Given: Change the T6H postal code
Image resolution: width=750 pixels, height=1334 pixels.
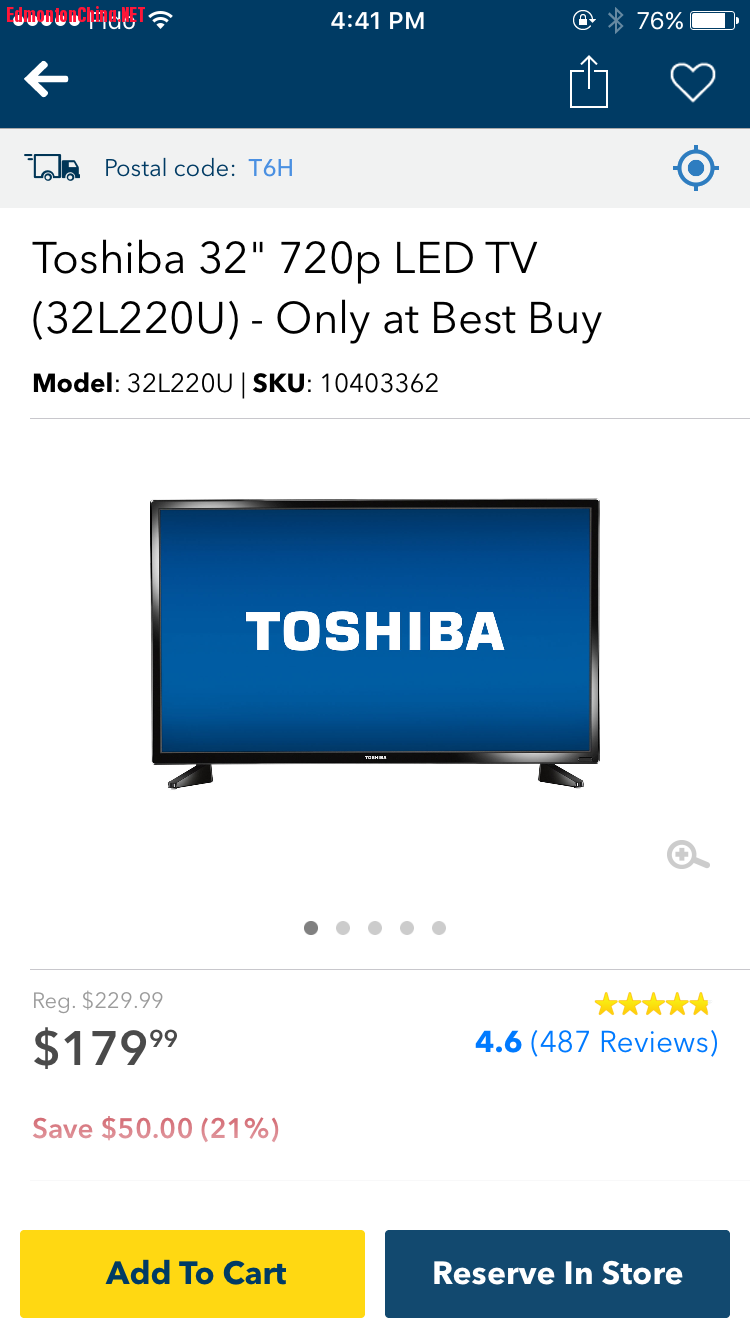Looking at the screenshot, I should (271, 168).
